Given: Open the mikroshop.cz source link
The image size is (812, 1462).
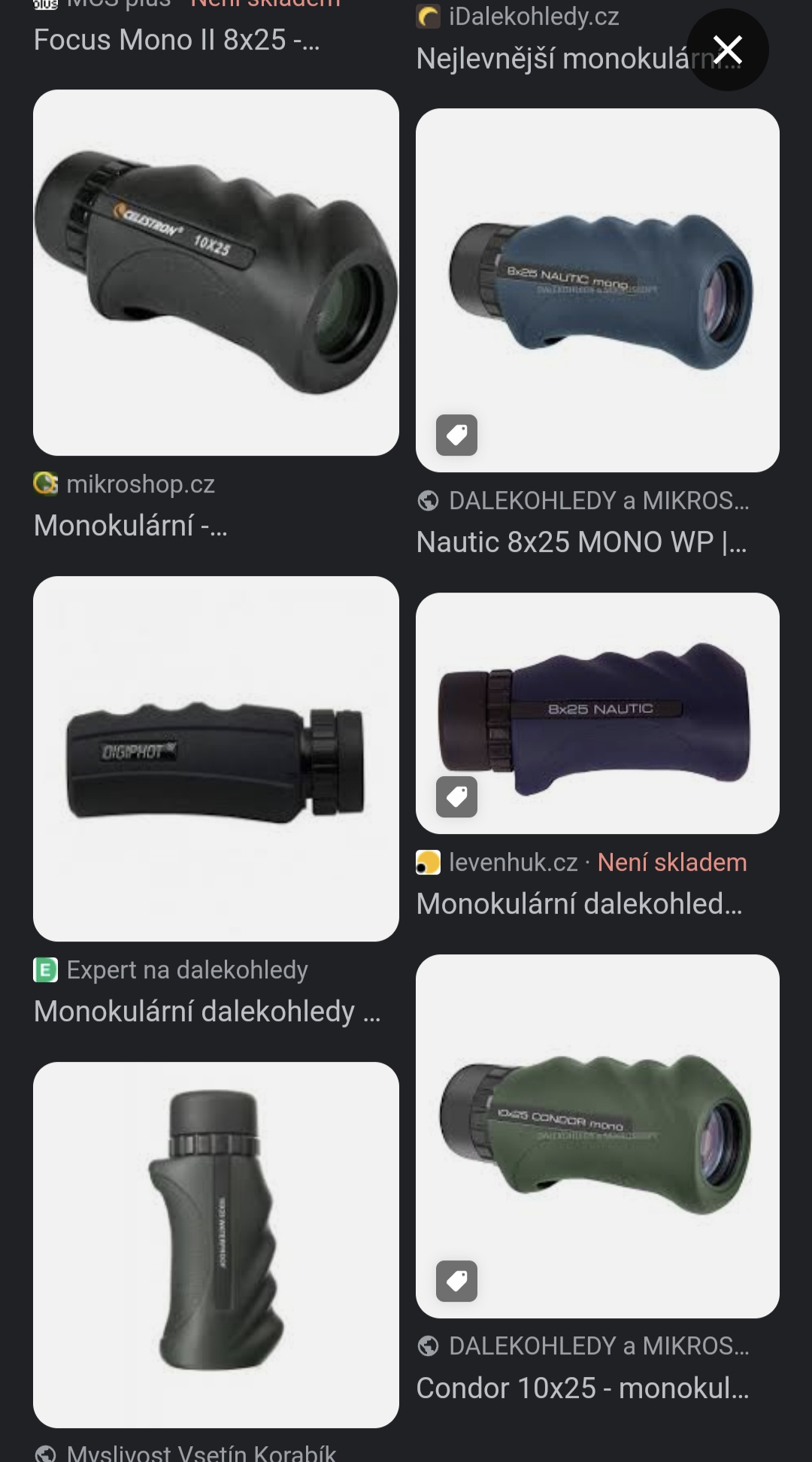Looking at the screenshot, I should (141, 484).
